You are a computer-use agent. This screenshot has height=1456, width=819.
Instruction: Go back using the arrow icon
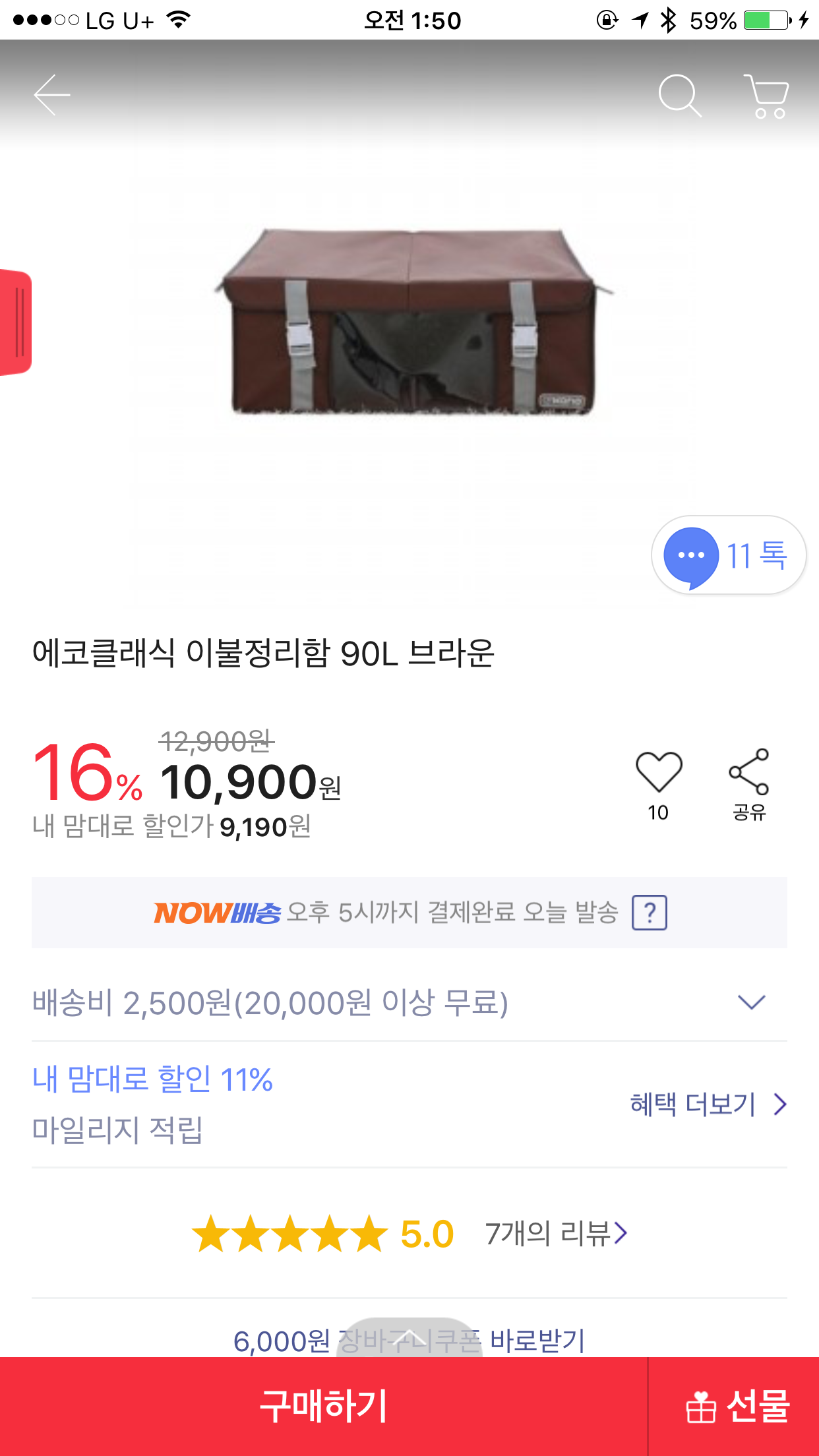pyautogui.click(x=52, y=95)
